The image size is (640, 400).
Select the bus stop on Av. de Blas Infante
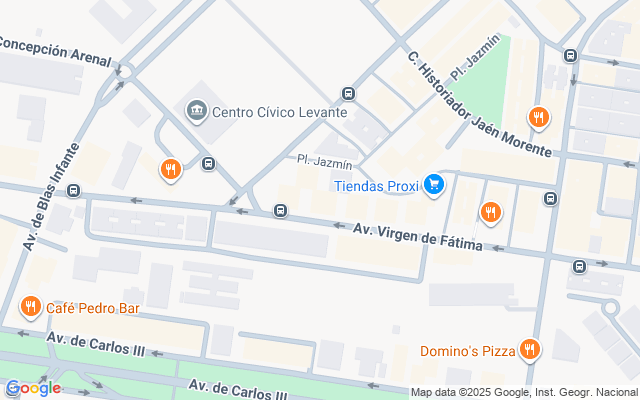pos(73,190)
